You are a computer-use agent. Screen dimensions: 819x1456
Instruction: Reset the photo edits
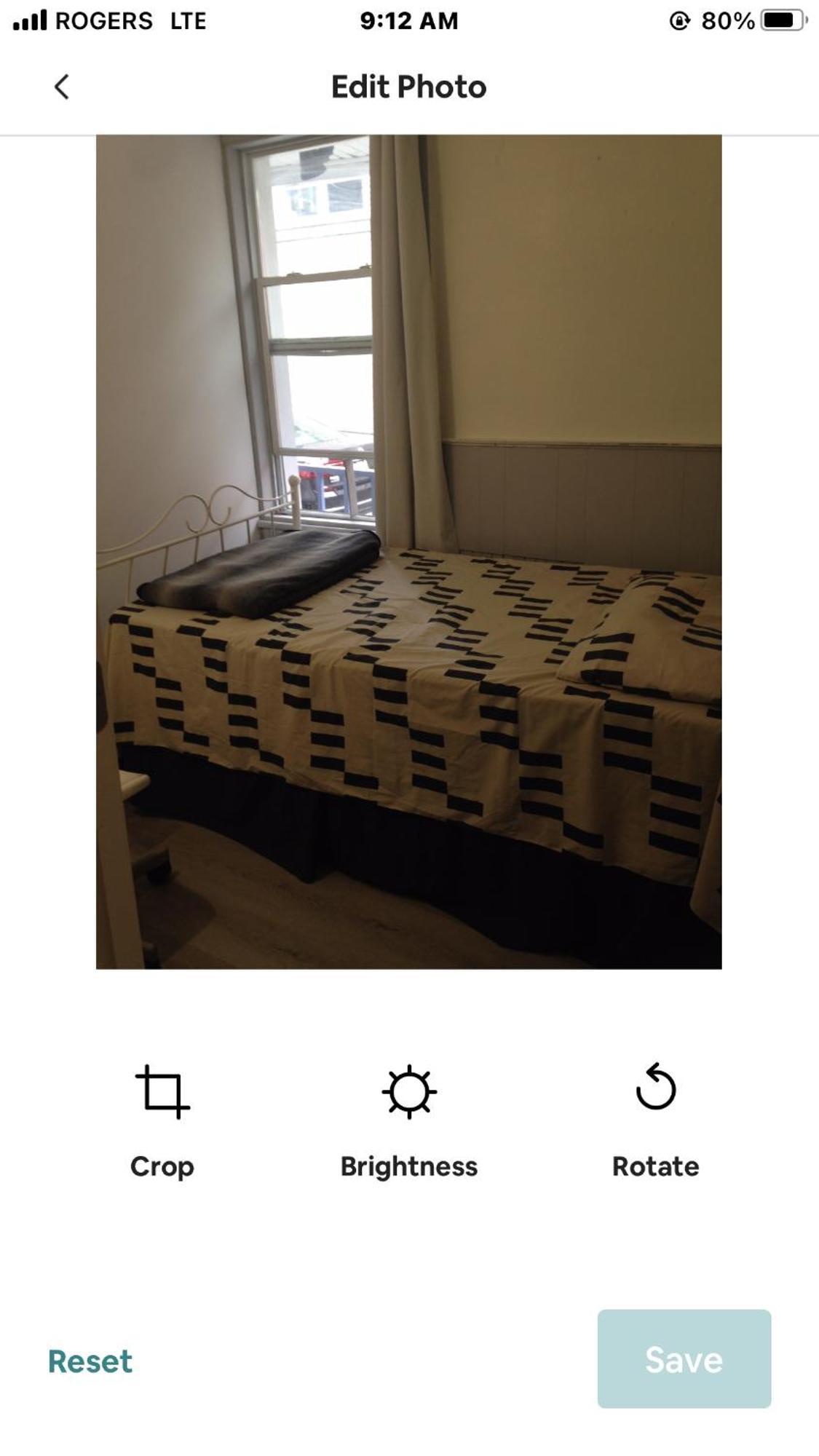point(90,1361)
